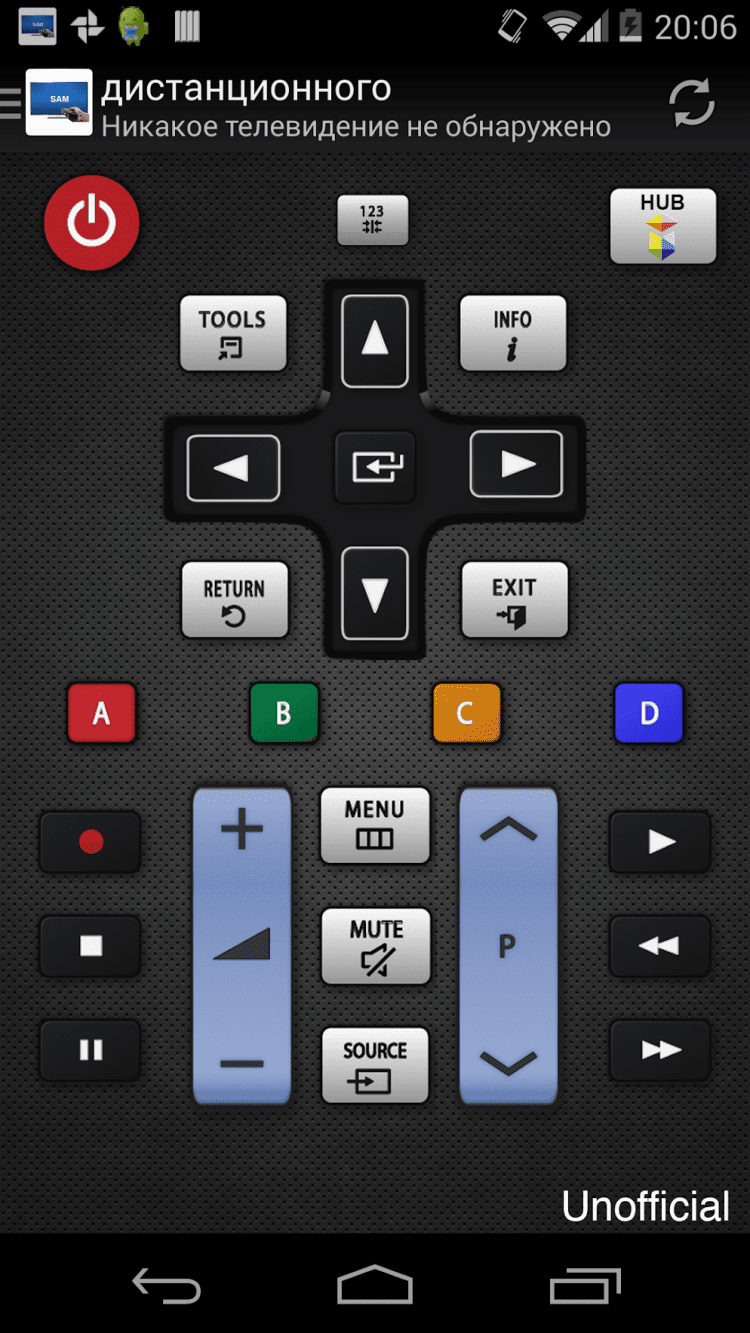Tap the D-pad left arrow
The image size is (750, 1333).
pos(233,466)
